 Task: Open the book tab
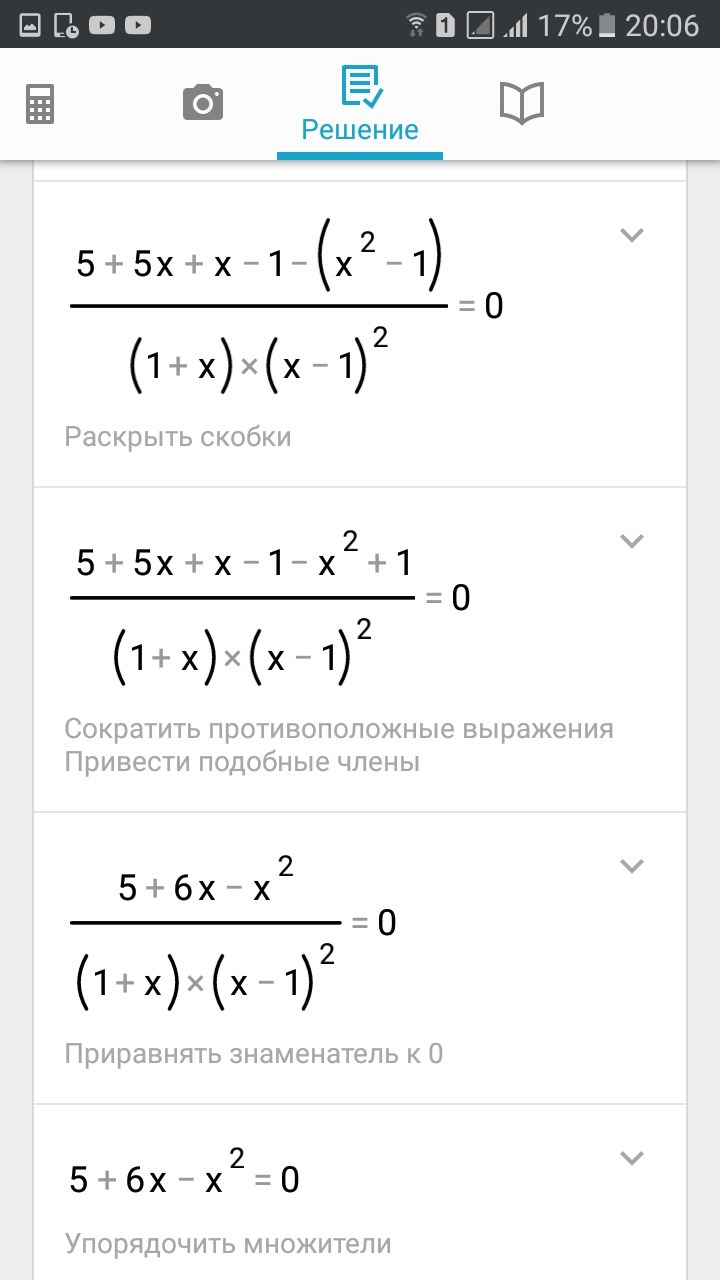pyautogui.click(x=521, y=103)
